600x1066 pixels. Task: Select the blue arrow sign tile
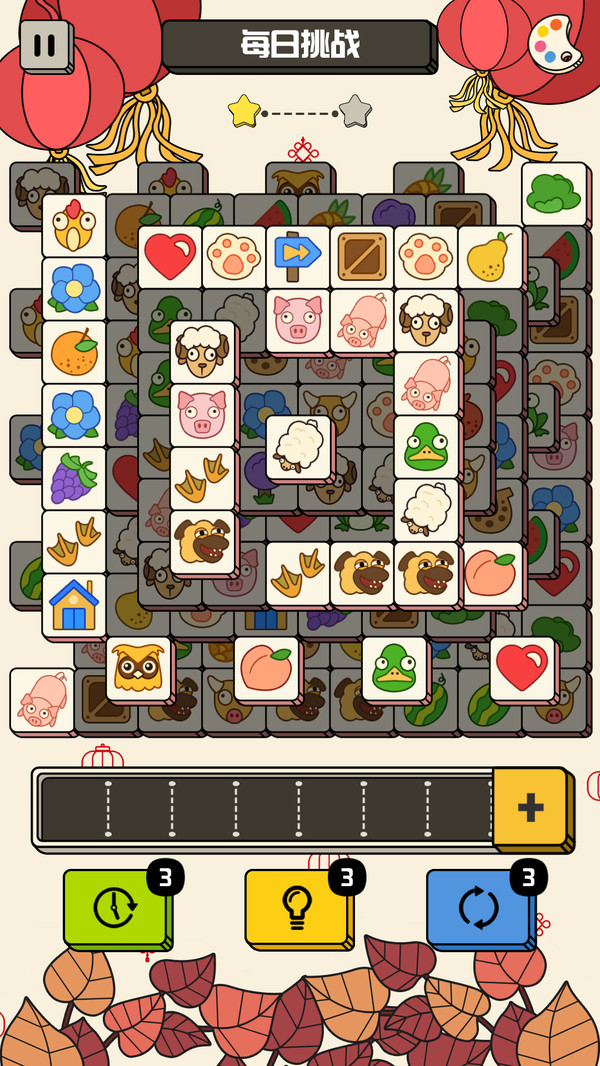(x=298, y=256)
